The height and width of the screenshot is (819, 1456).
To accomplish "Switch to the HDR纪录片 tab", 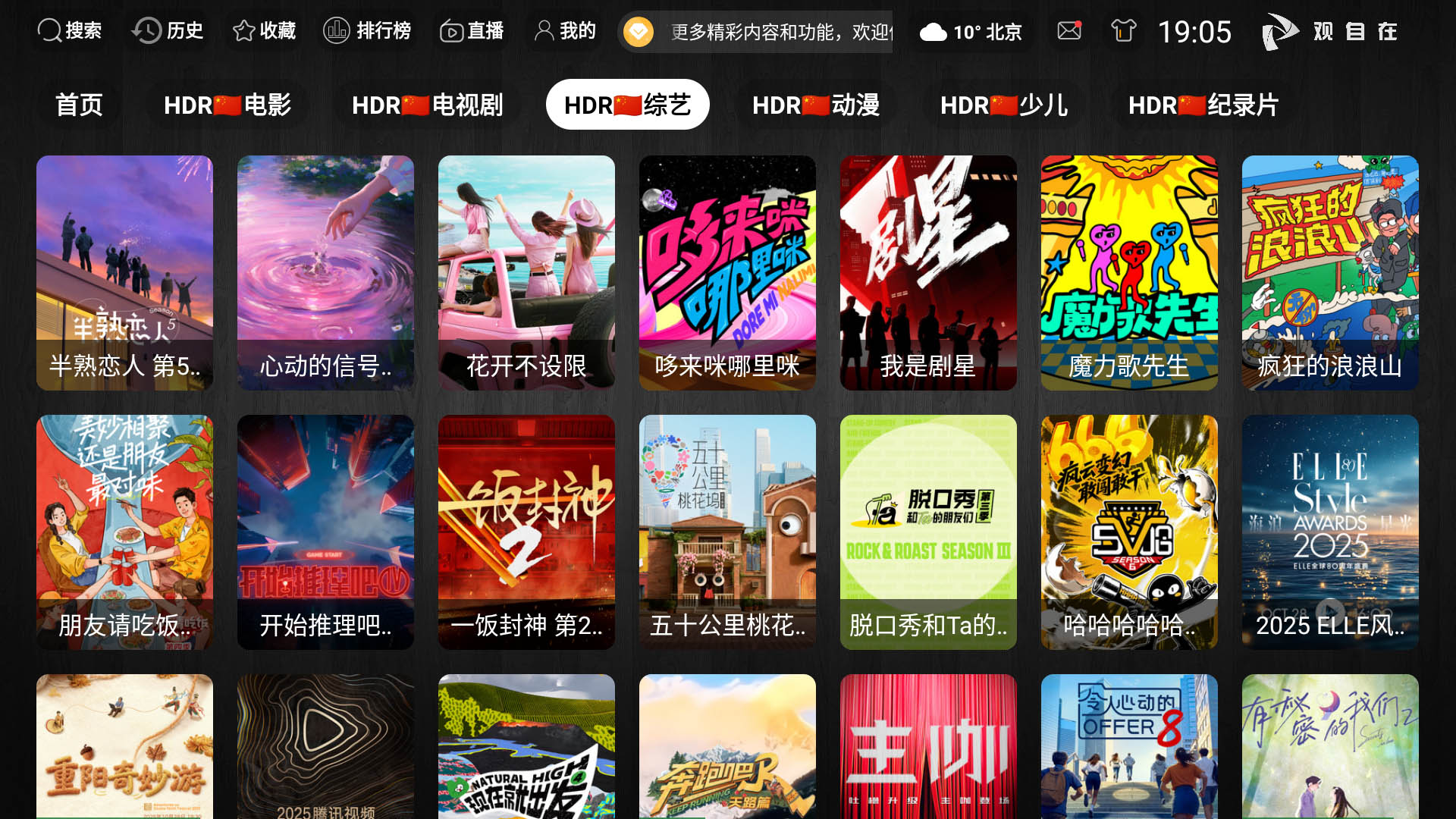I will tap(1203, 105).
